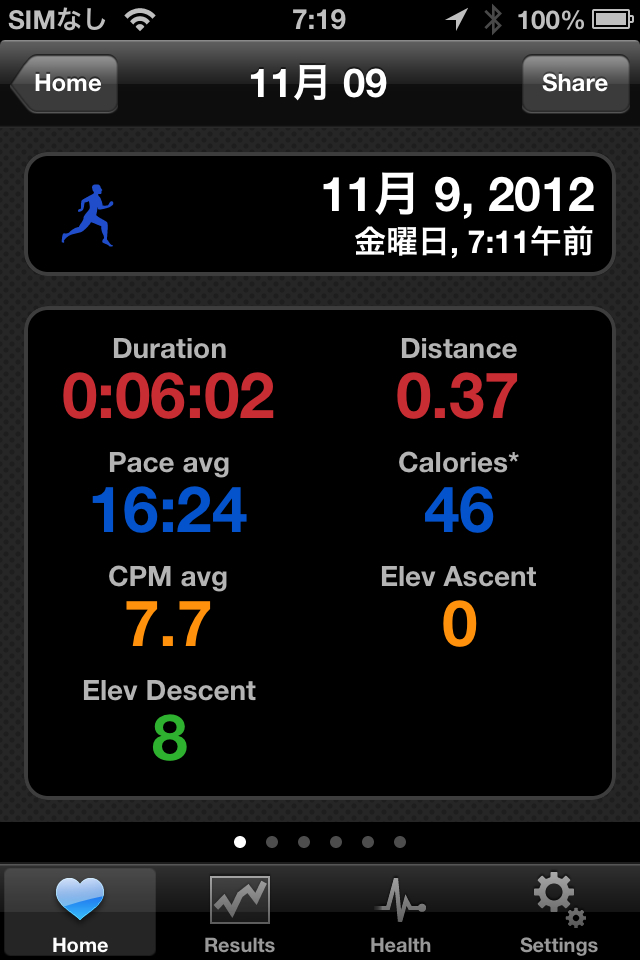640x960 pixels.
Task: Go back to Home via top-left button
Action: (66, 84)
